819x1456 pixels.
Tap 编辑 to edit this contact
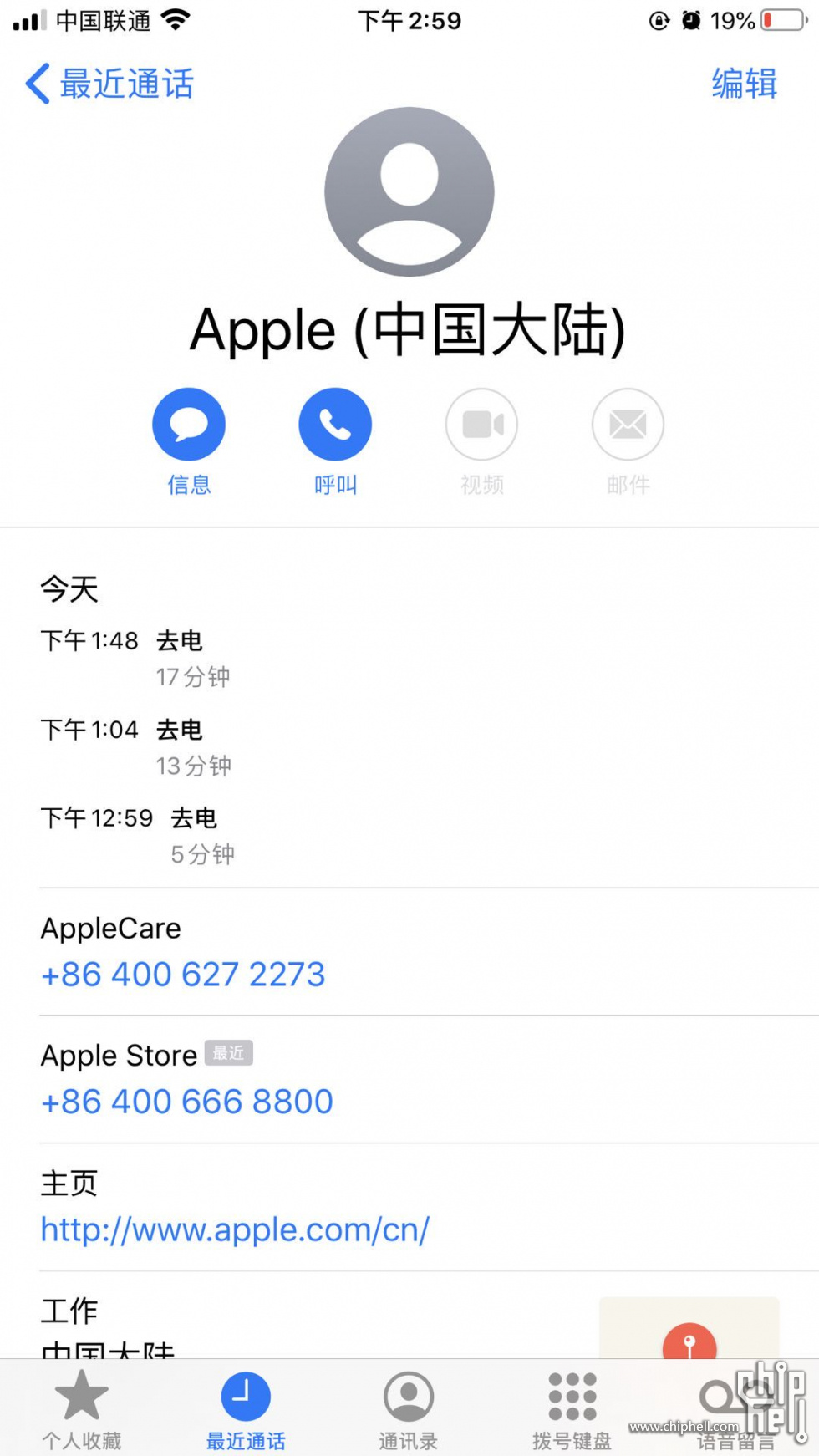744,84
